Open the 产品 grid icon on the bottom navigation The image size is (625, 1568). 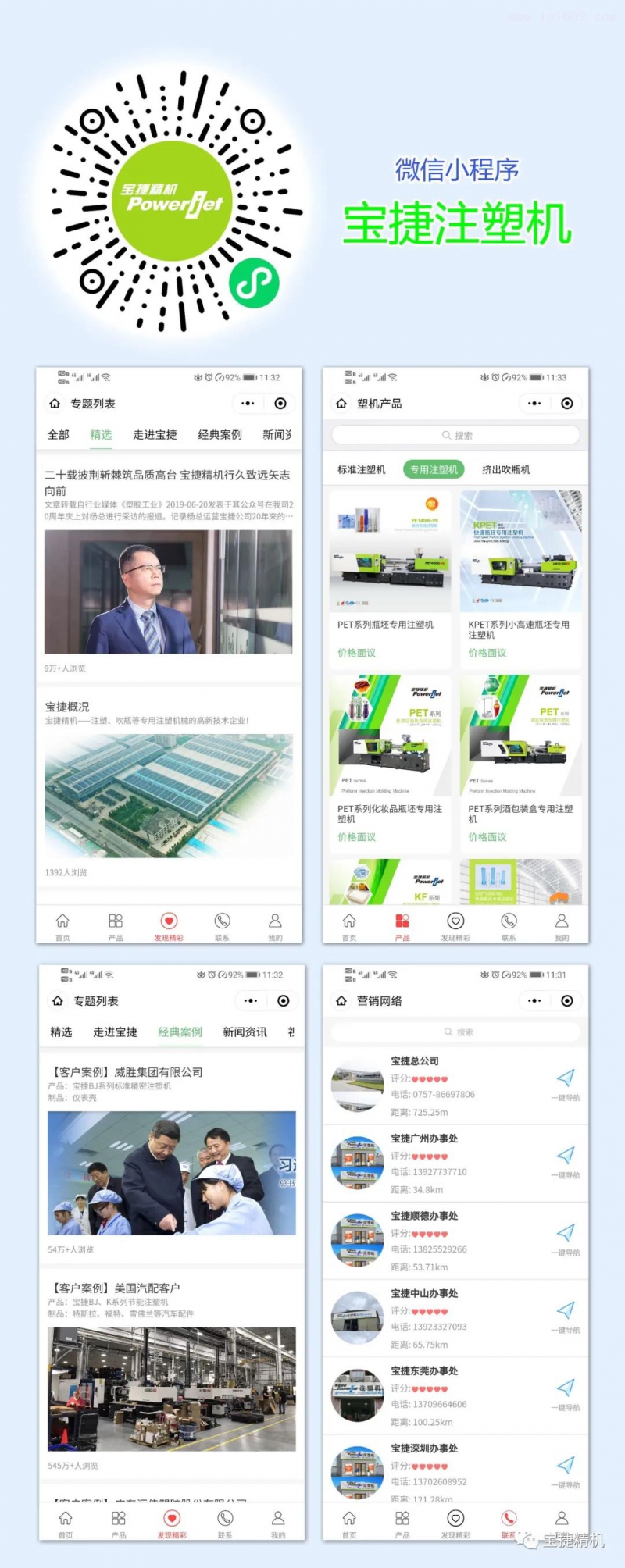pos(402,922)
